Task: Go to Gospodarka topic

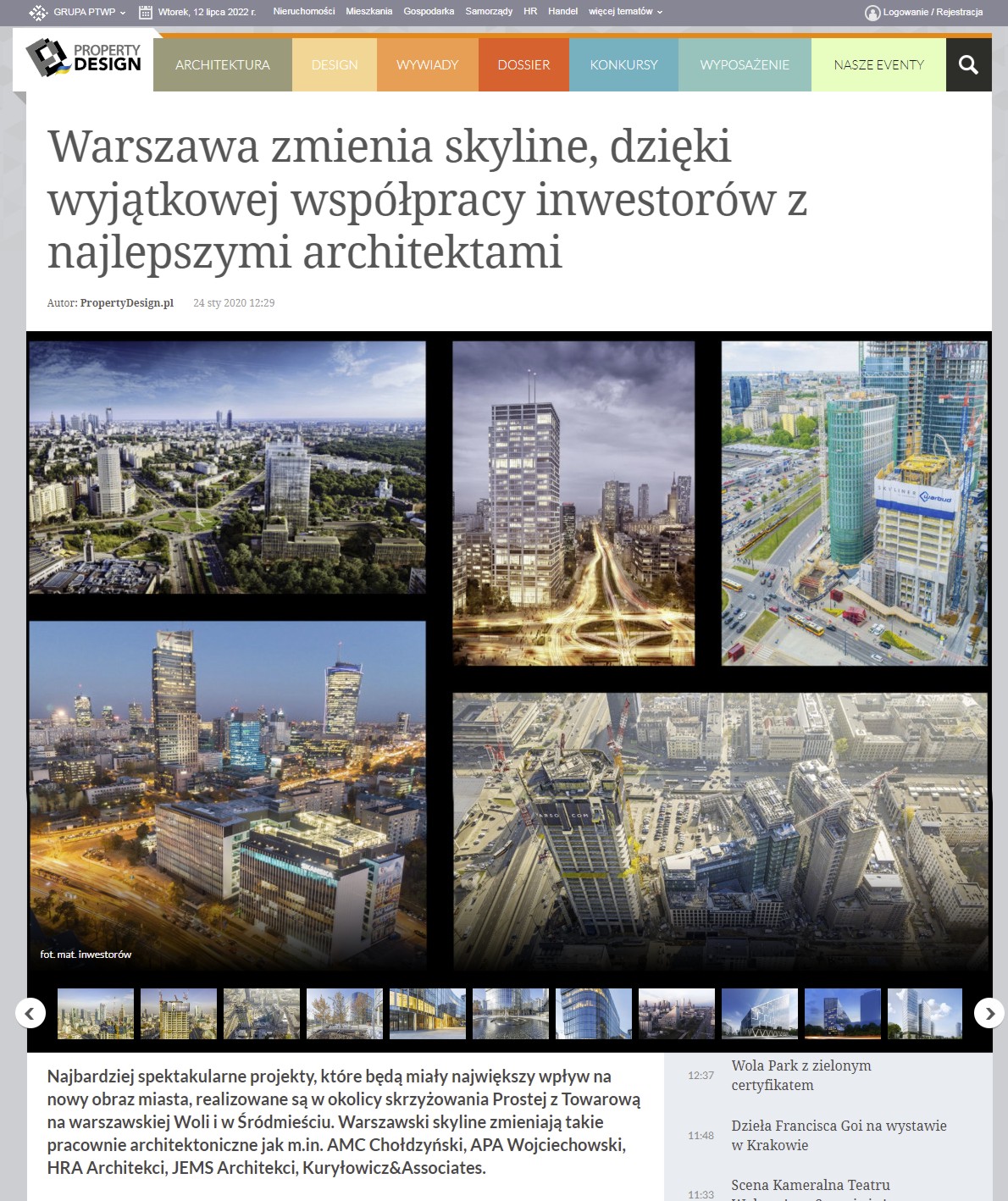Action: (x=429, y=12)
